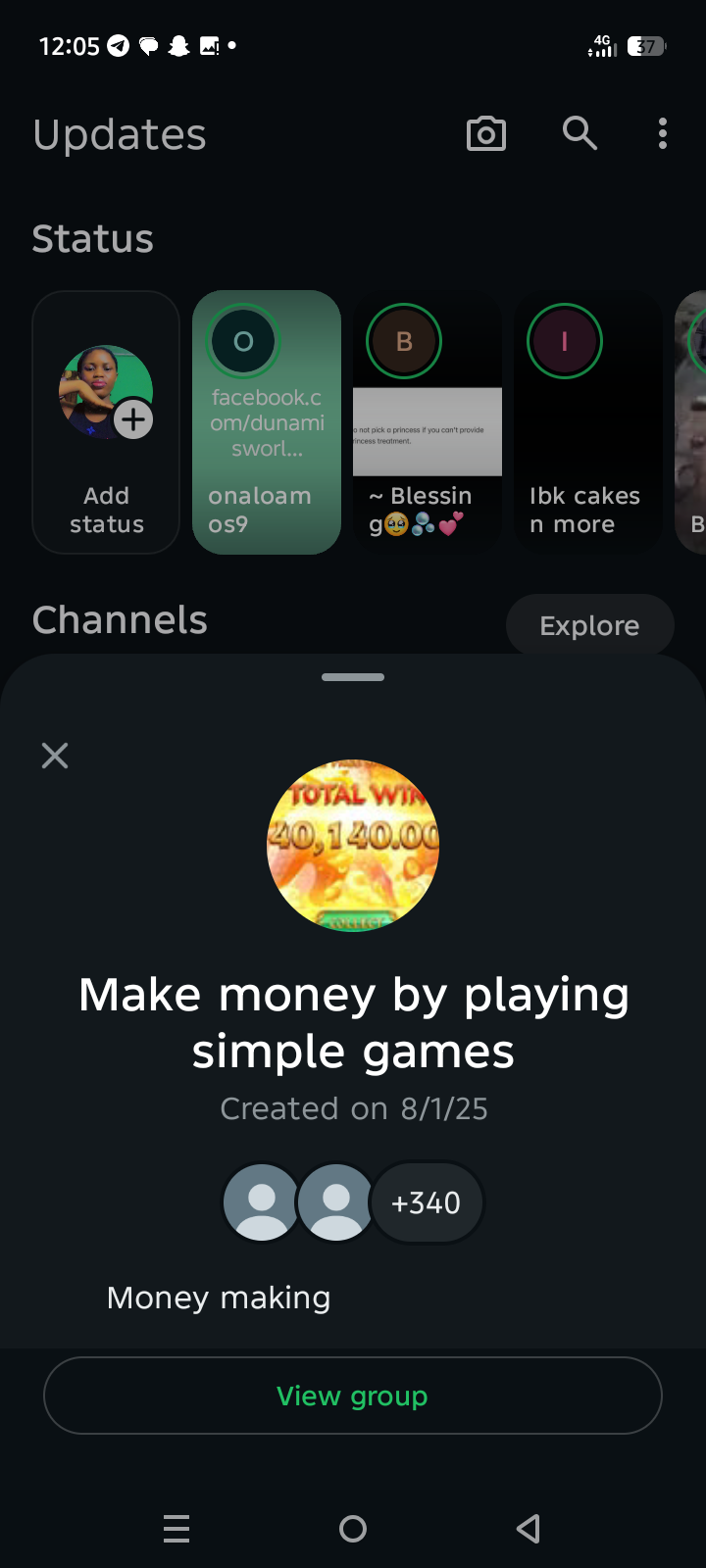View onaloamos9's status
This screenshot has width=706, height=1568.
[267, 422]
